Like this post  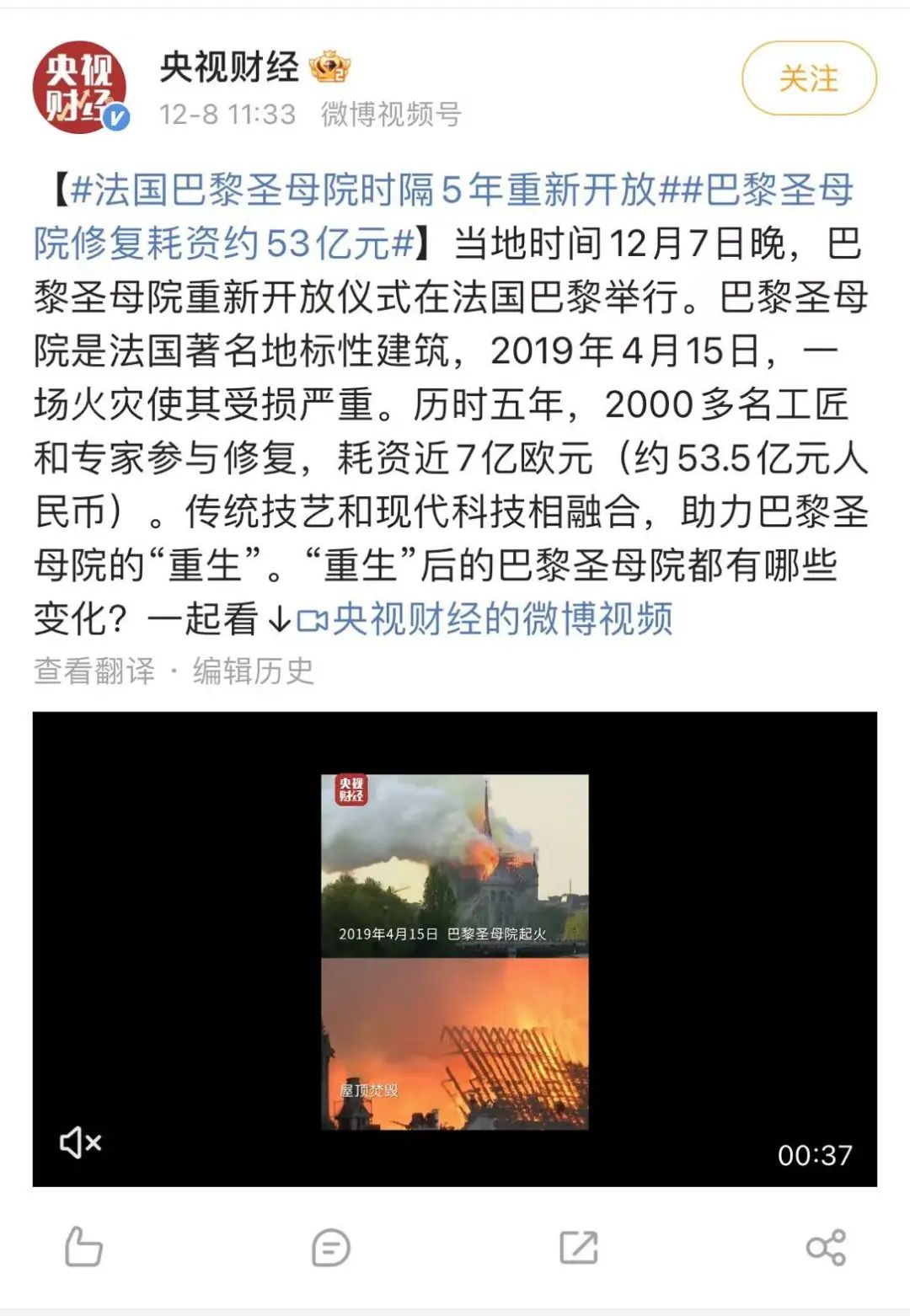(x=83, y=1247)
